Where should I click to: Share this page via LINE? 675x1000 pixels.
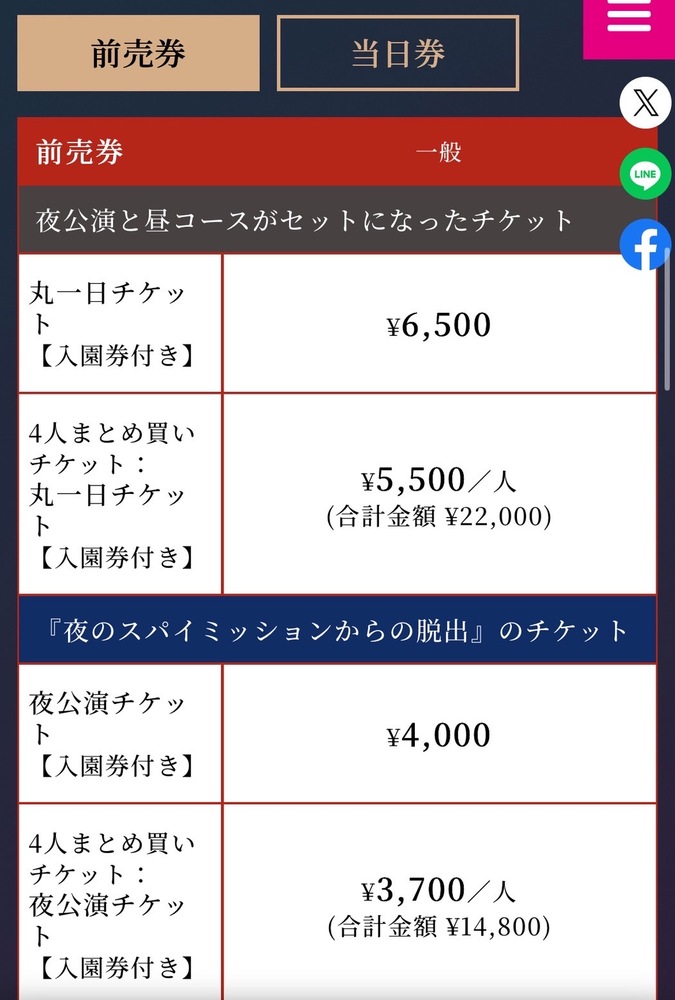(x=646, y=174)
